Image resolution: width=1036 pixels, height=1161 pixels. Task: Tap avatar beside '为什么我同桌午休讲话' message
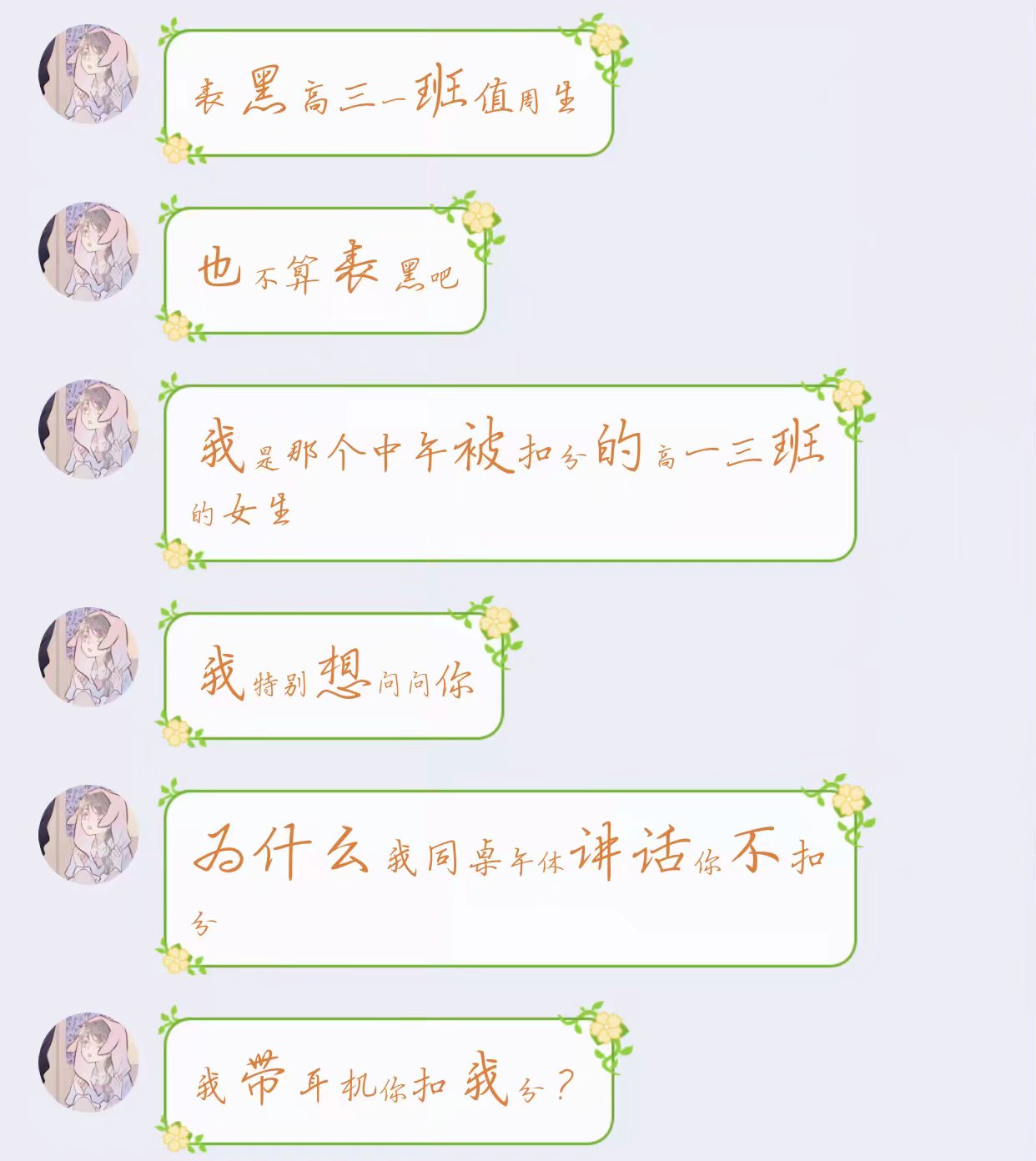click(88, 834)
